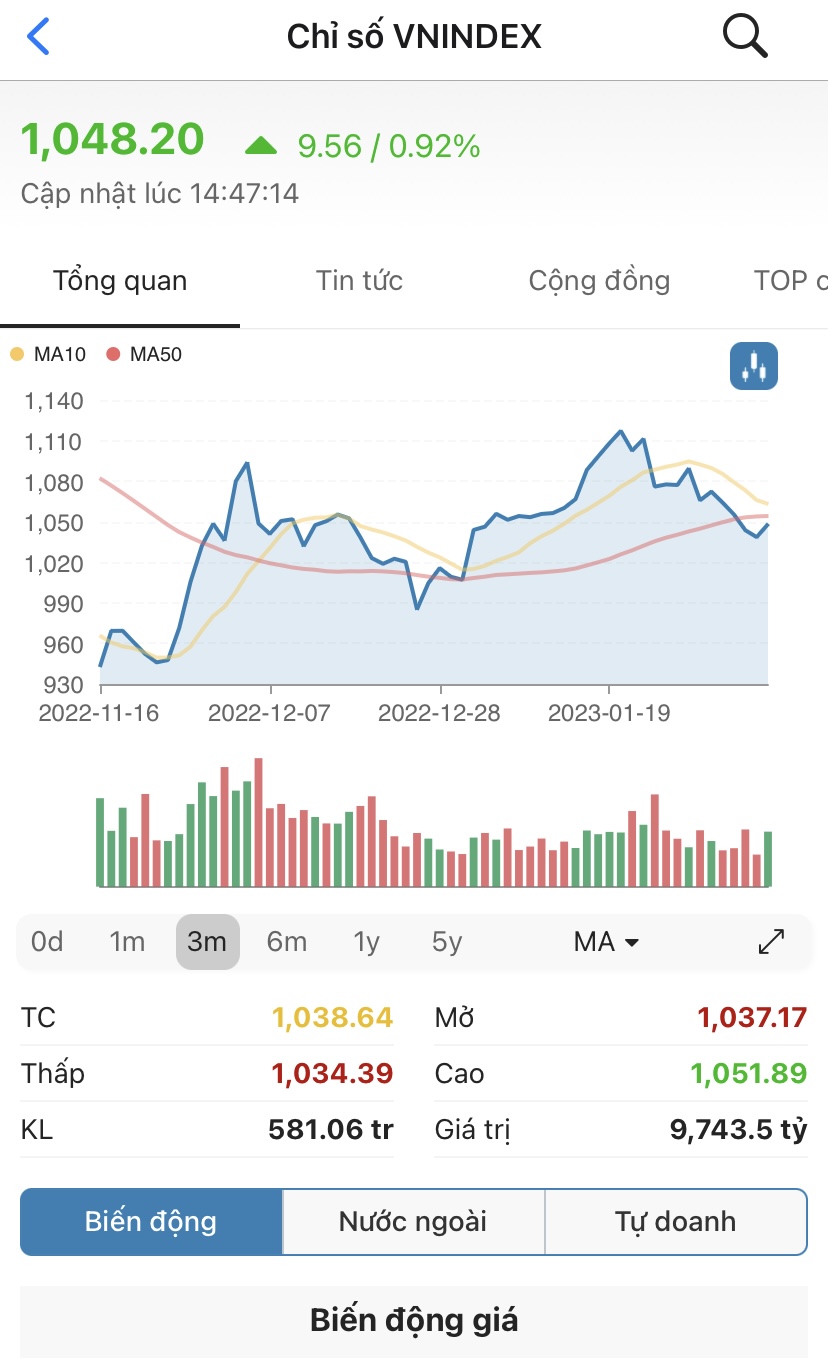Open the MA indicator dropdown
Image resolution: width=828 pixels, height=1369 pixels.
(606, 942)
